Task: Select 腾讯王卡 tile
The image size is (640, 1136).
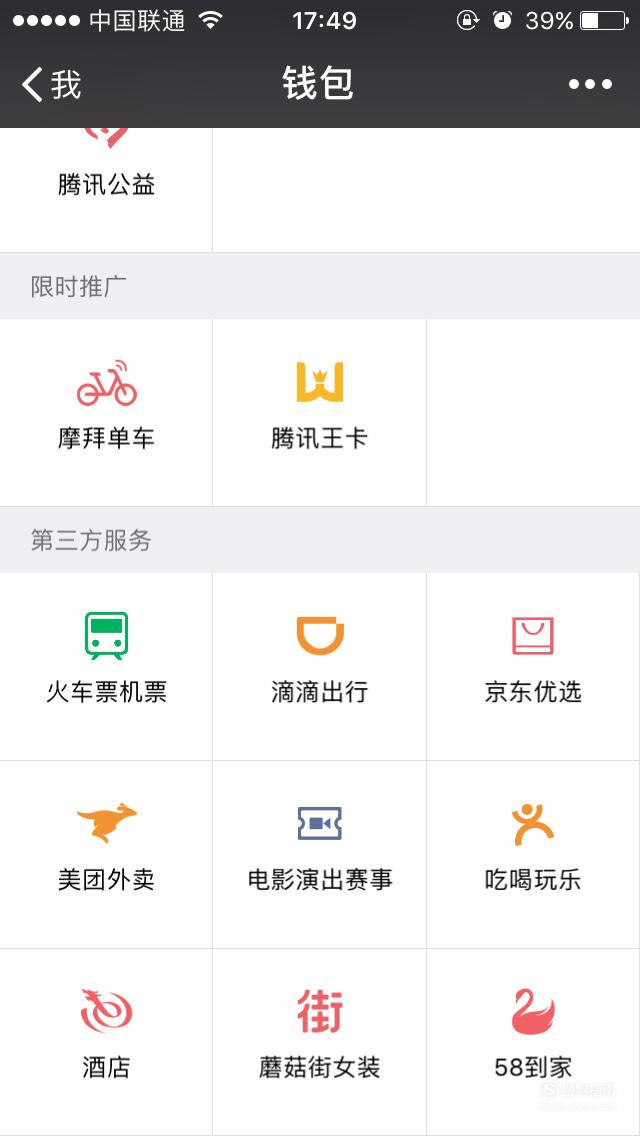Action: pos(320,412)
